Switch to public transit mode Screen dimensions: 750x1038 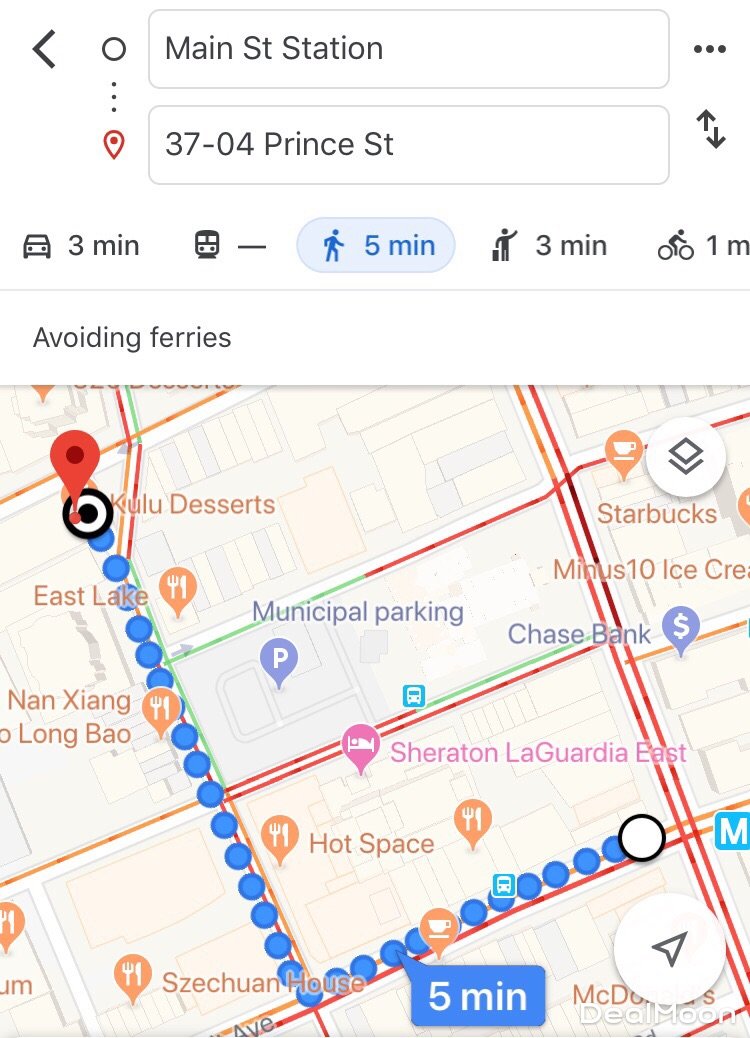click(x=230, y=246)
